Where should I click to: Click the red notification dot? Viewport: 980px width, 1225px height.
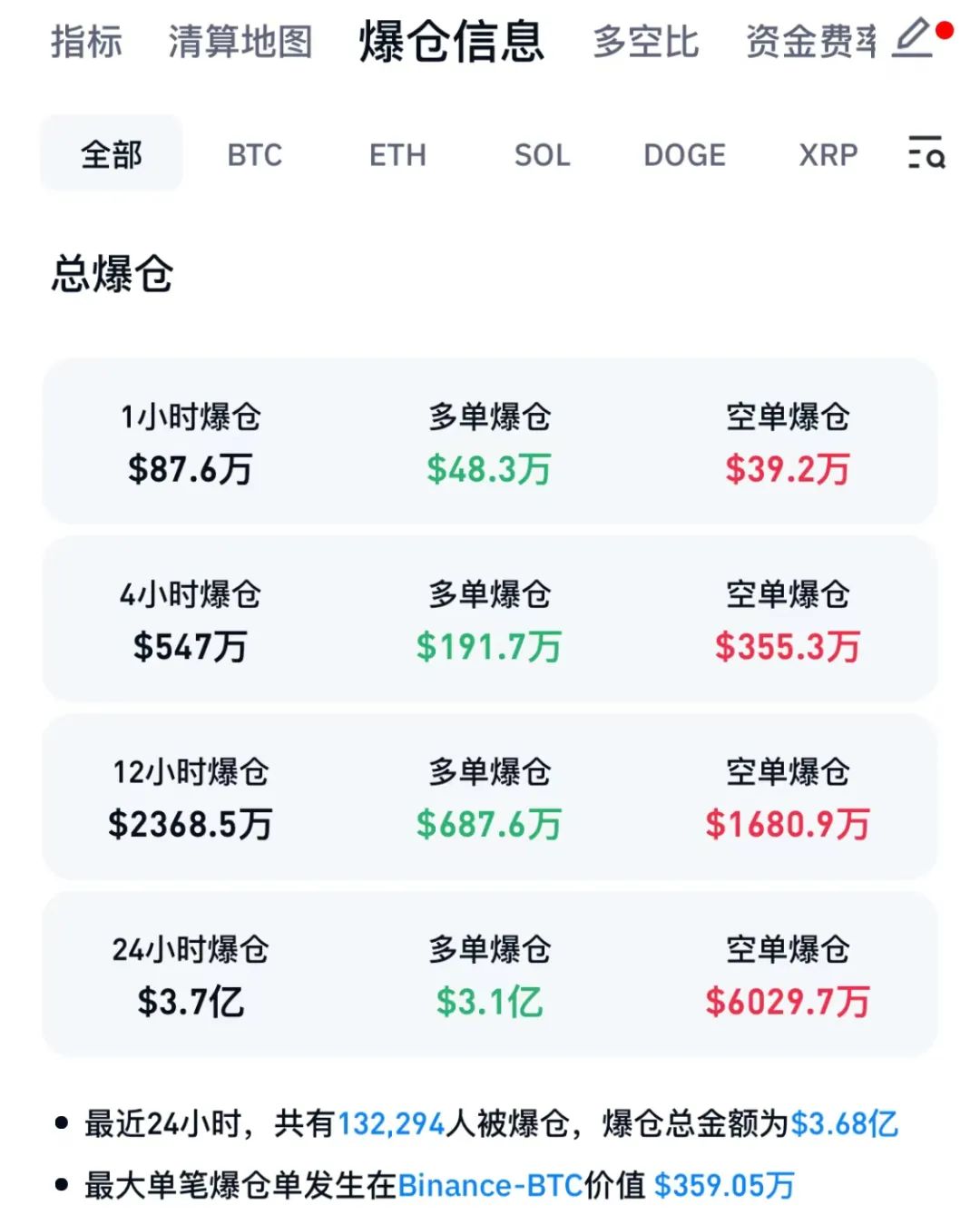tap(943, 29)
